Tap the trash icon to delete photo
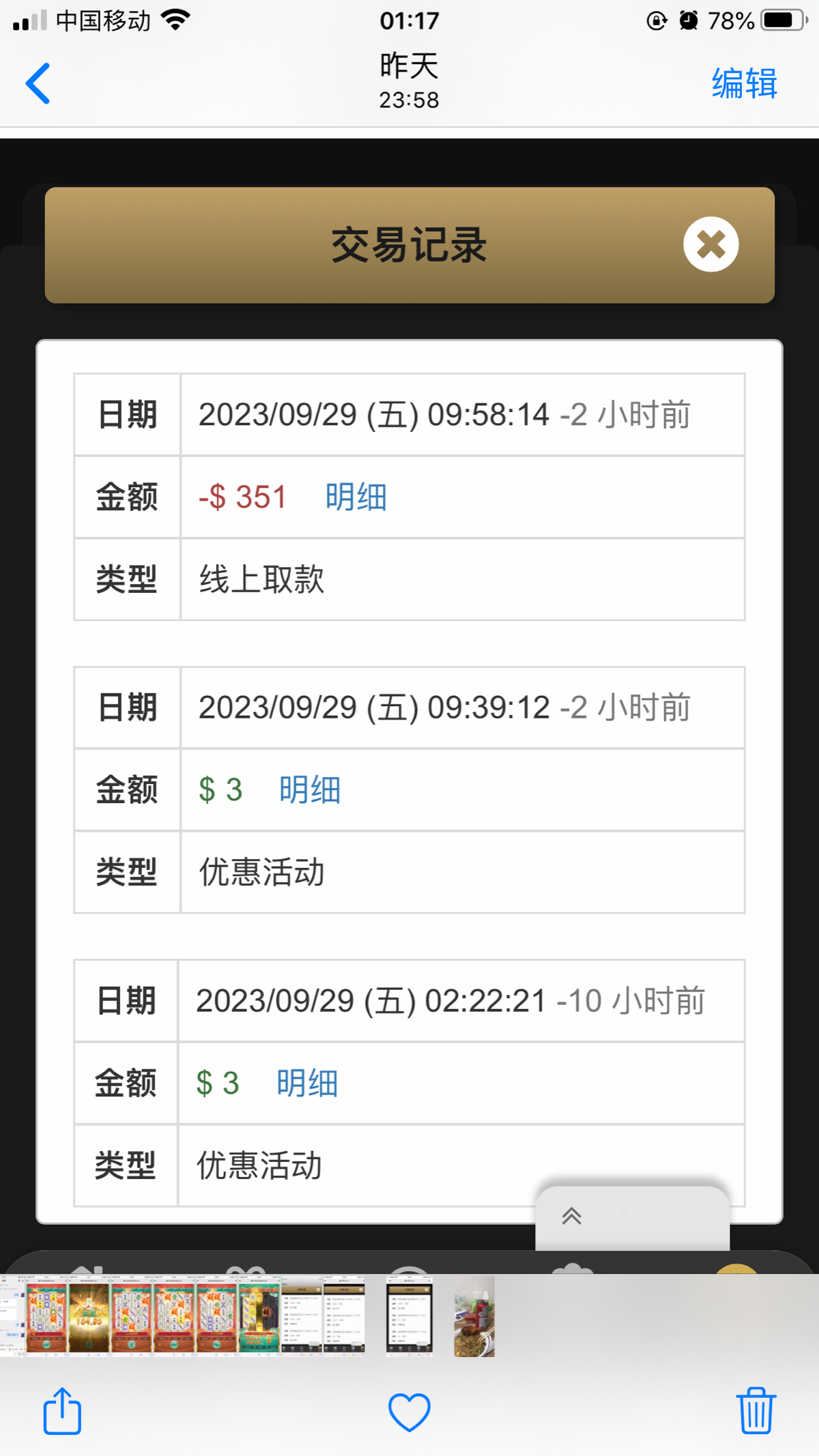This screenshot has width=819, height=1456. pyautogui.click(x=755, y=1411)
